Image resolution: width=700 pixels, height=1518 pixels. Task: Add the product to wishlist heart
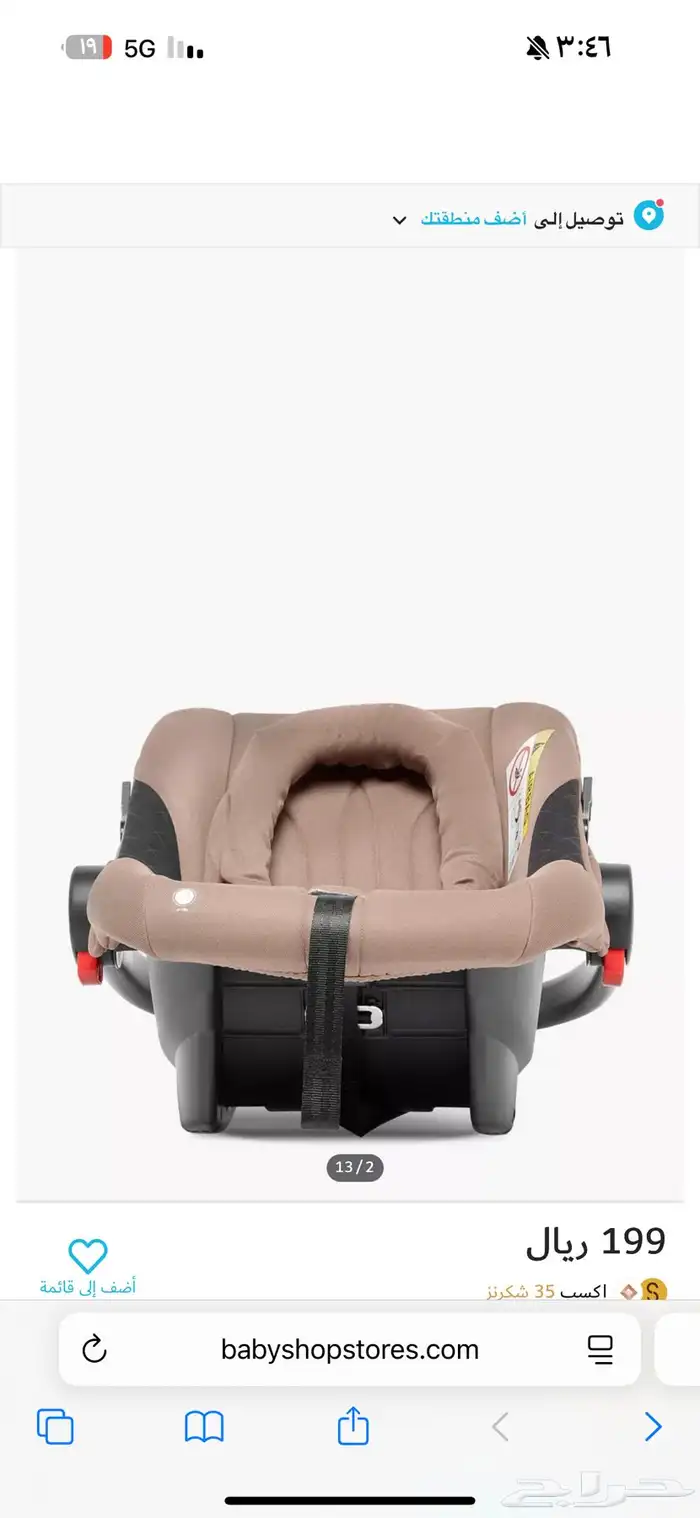(x=88, y=1256)
